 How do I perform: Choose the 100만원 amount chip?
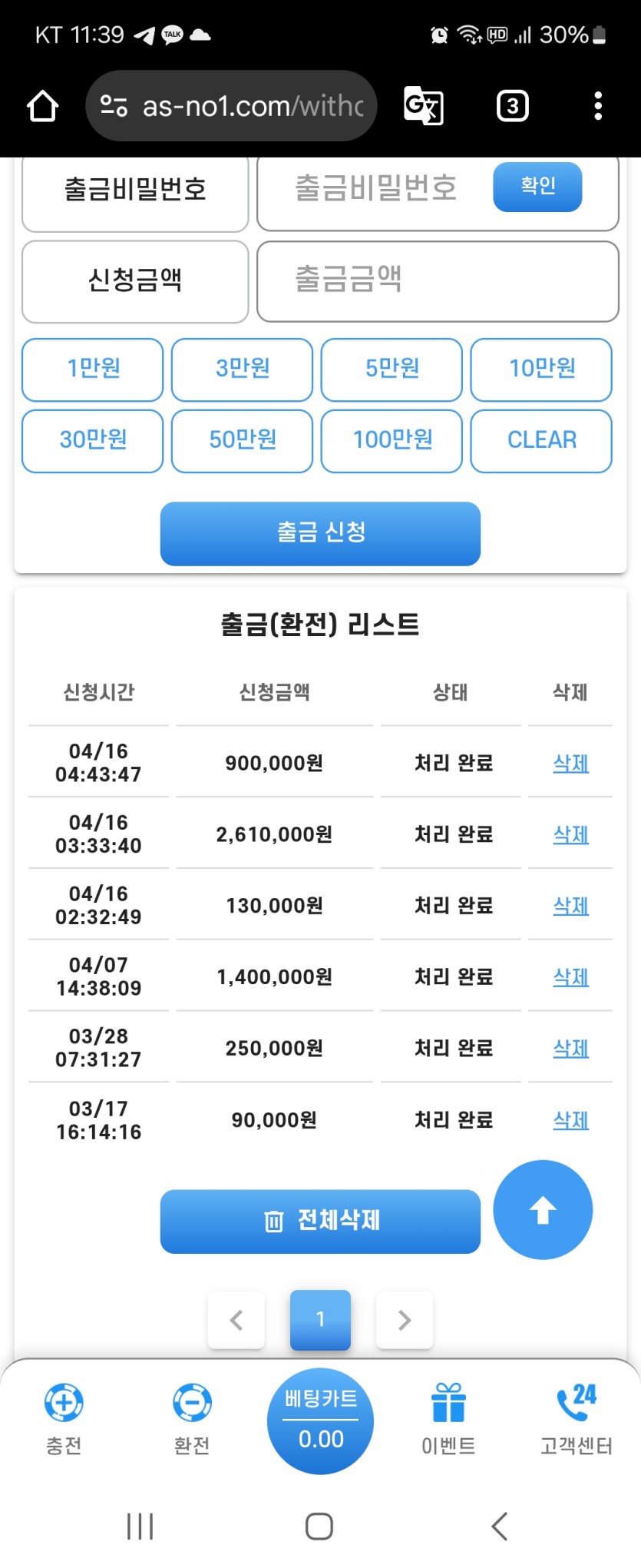pos(392,440)
